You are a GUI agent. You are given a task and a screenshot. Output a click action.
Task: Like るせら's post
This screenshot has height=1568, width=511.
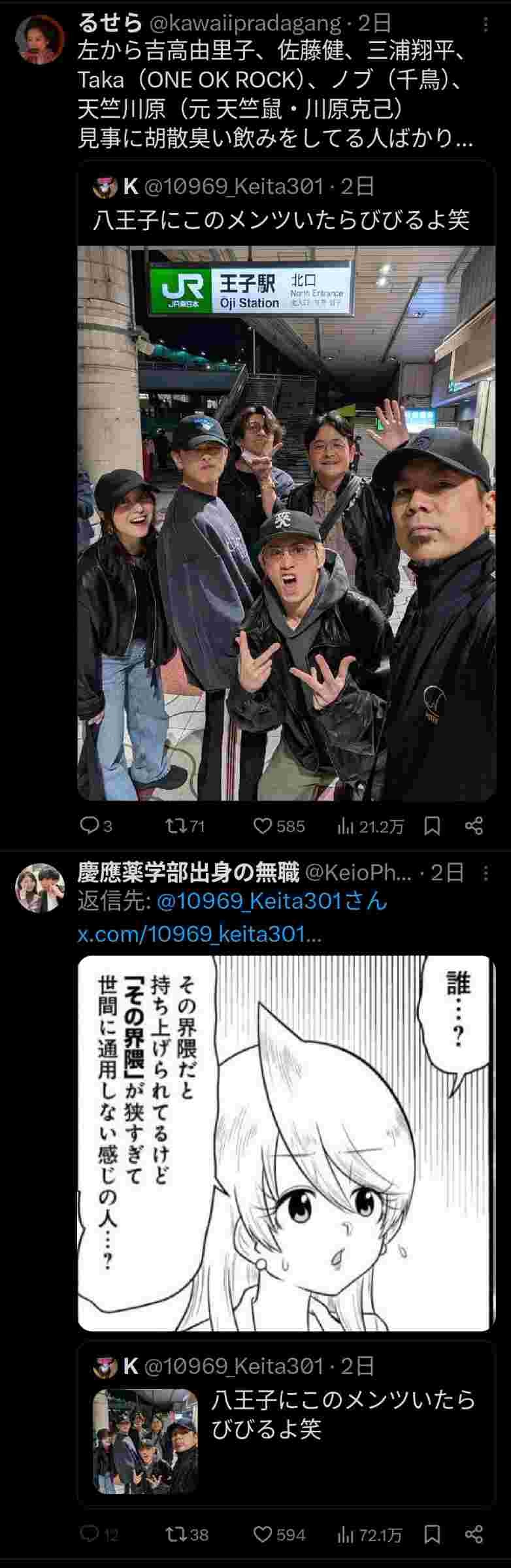pos(263,826)
